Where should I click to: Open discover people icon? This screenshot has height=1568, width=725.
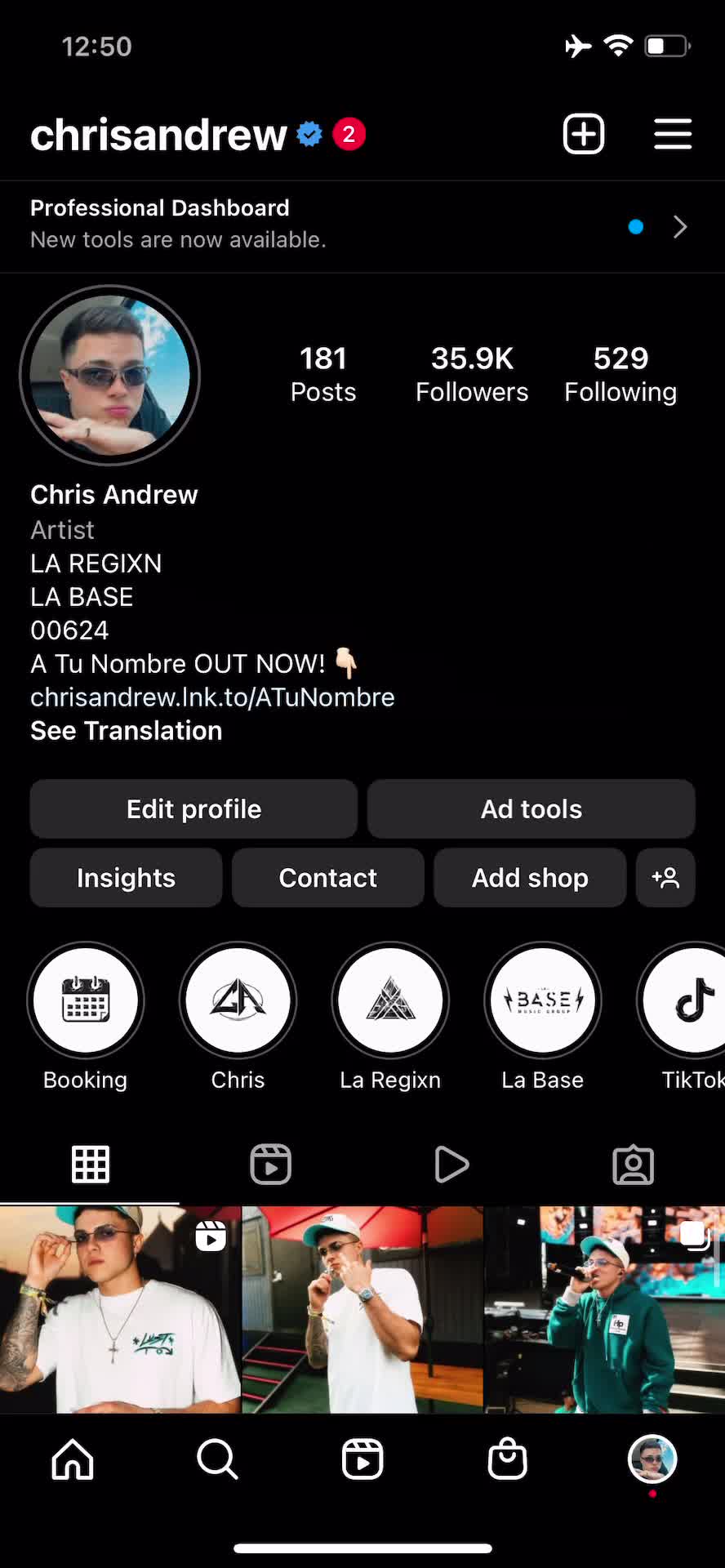(x=665, y=877)
